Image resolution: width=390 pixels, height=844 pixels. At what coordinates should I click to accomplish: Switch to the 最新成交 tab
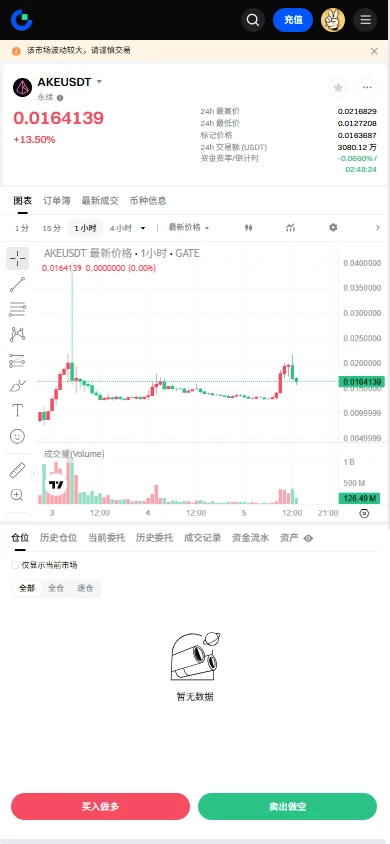pyautogui.click(x=100, y=201)
